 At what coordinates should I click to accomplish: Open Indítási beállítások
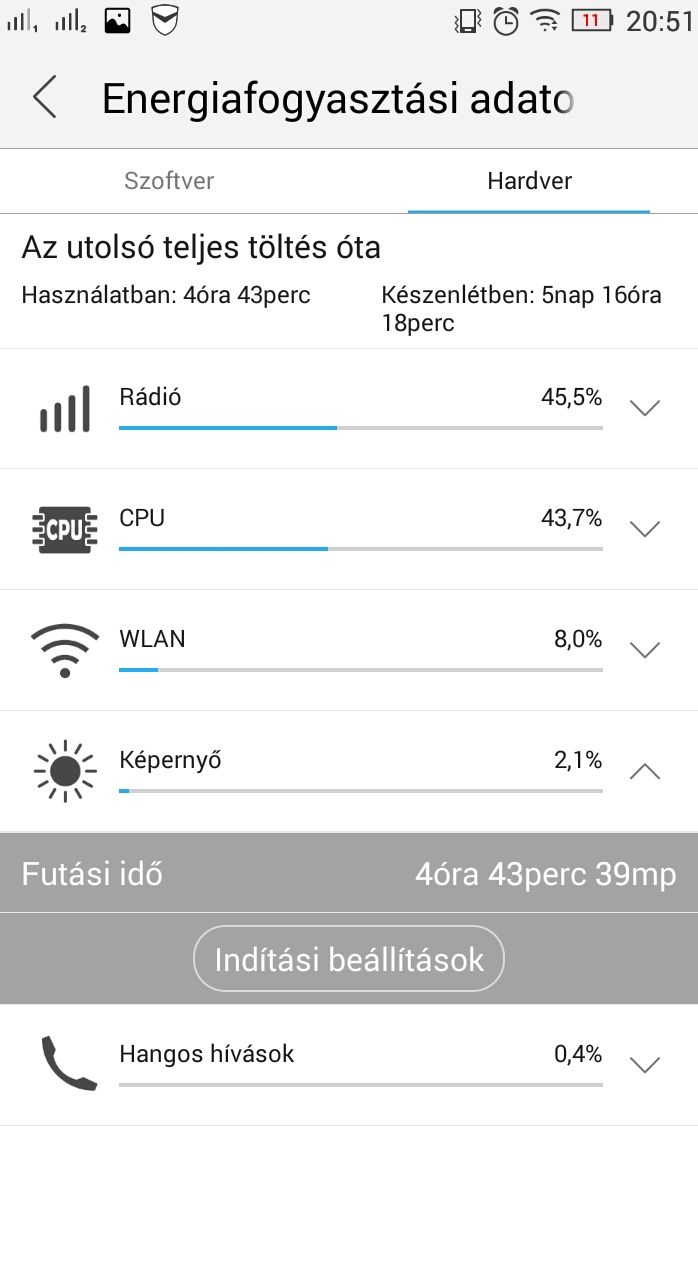pos(349,959)
